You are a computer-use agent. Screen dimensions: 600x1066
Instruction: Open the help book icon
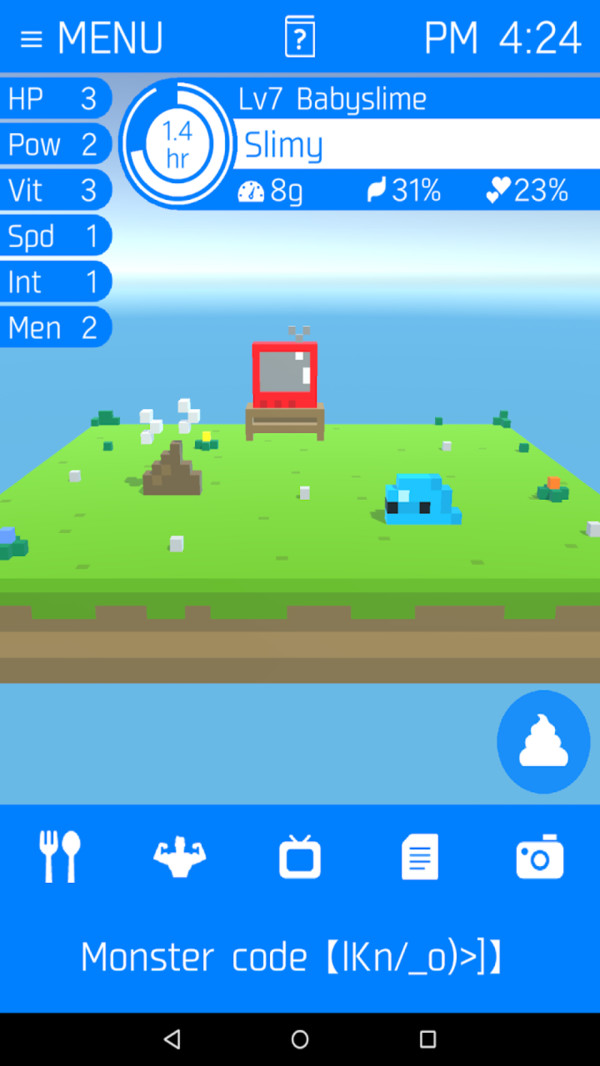click(300, 36)
